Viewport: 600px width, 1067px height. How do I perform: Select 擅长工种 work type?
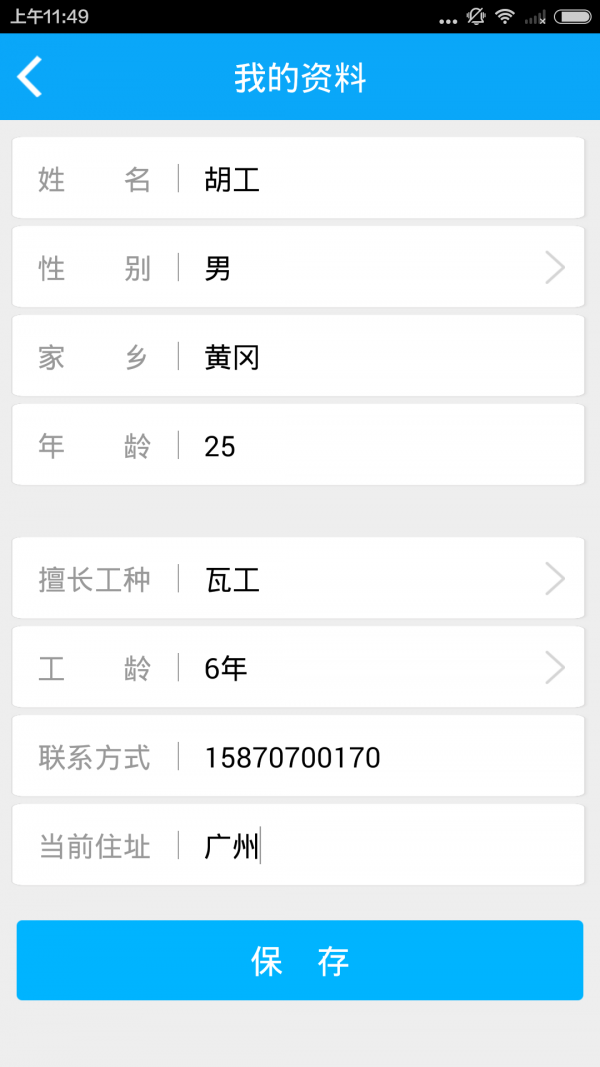pos(380,579)
